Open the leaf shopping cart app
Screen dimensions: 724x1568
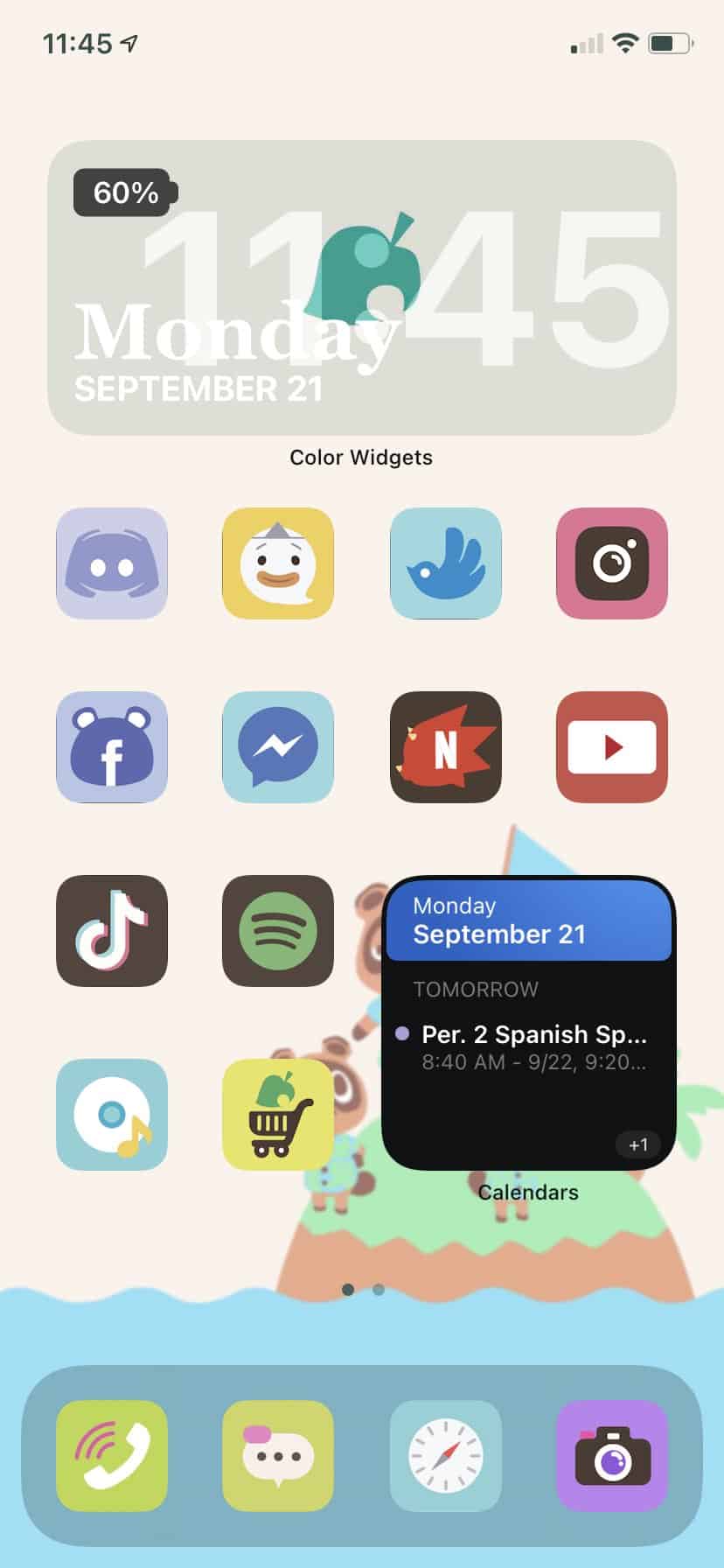tap(278, 1115)
